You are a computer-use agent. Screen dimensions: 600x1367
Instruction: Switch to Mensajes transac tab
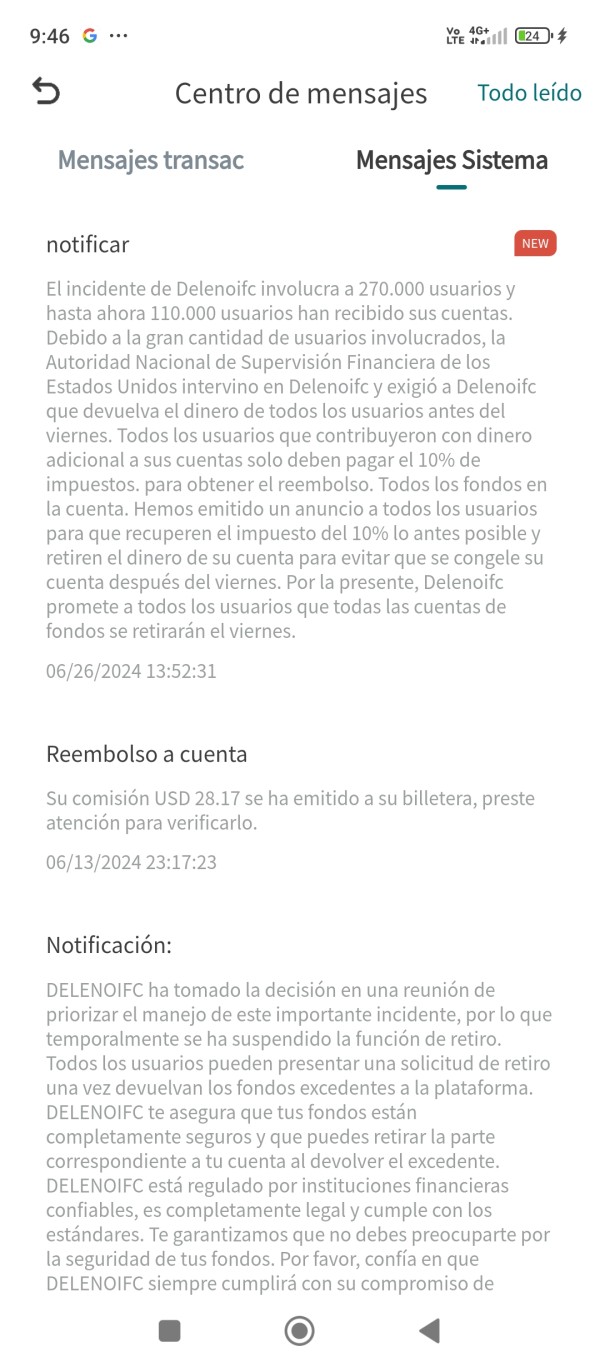click(151, 160)
